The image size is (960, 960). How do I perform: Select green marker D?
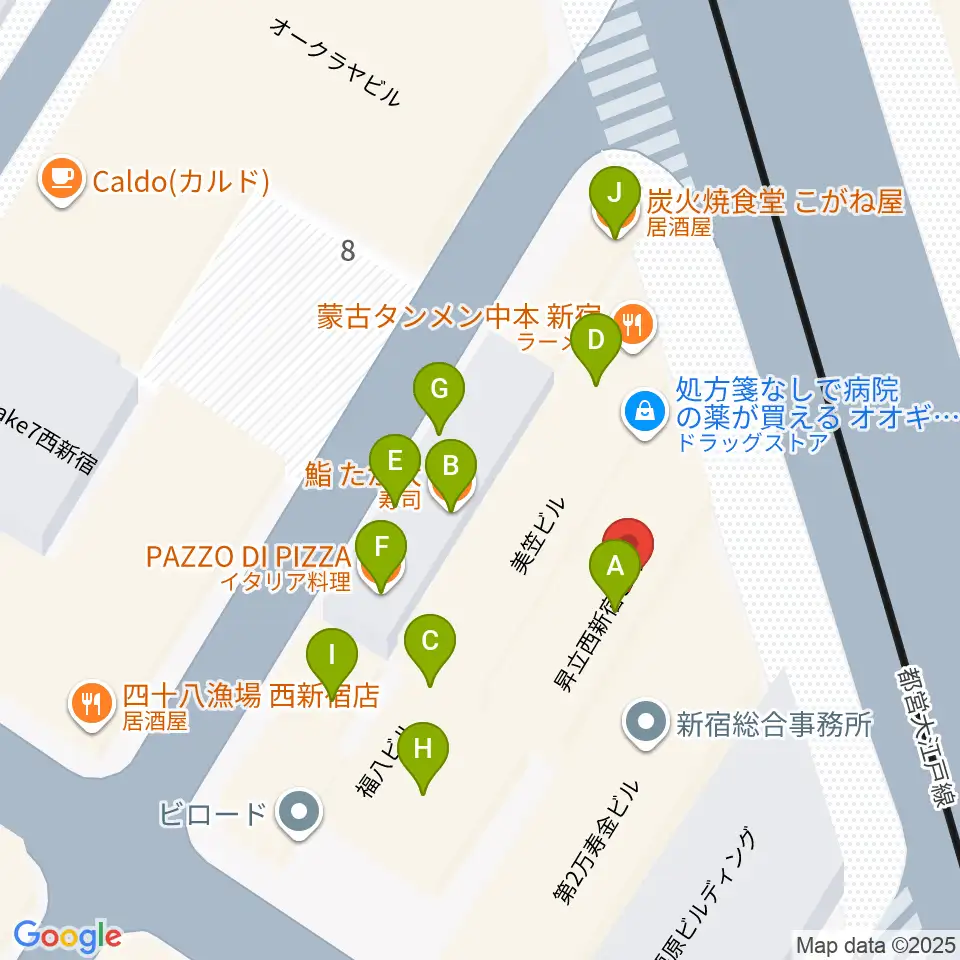(x=596, y=347)
